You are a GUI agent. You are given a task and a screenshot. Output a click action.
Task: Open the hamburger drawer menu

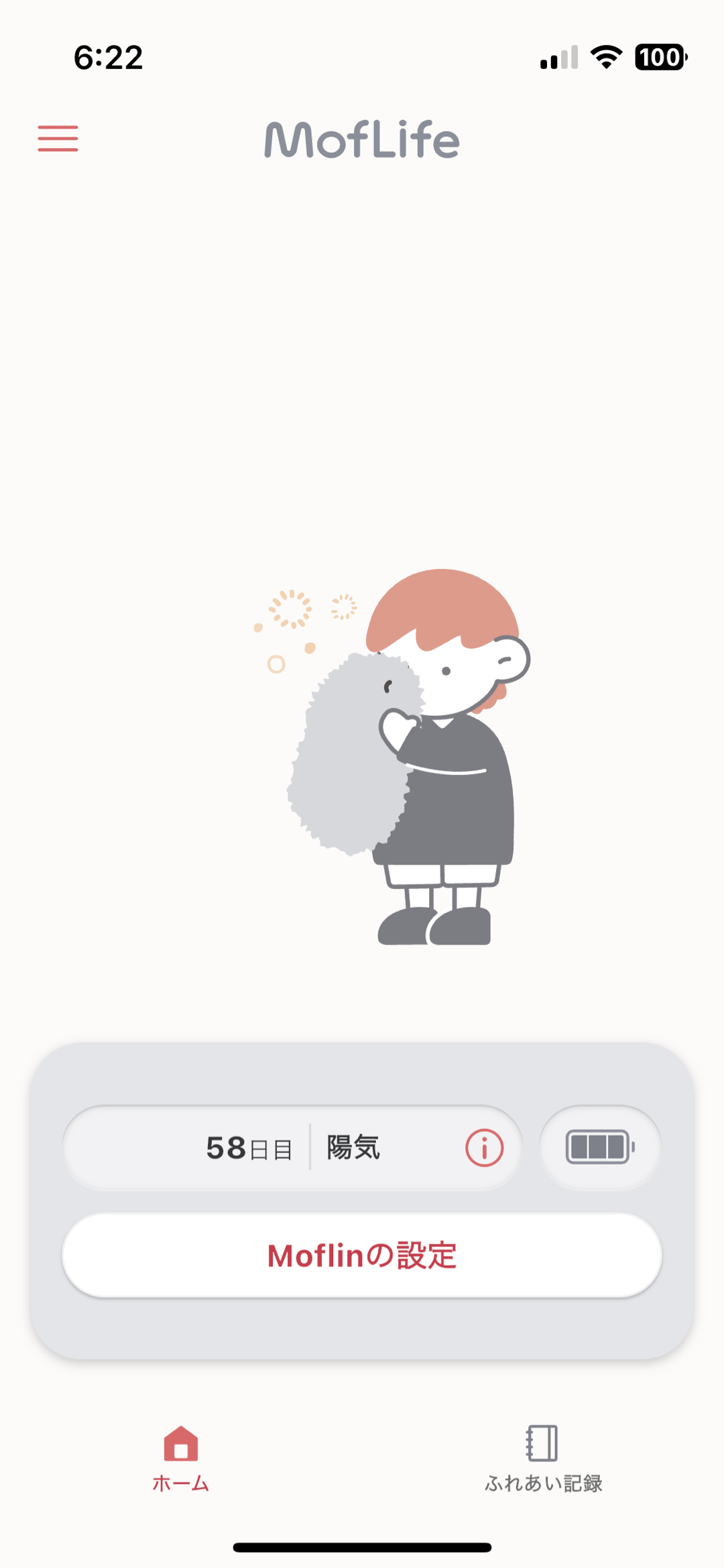[58, 139]
